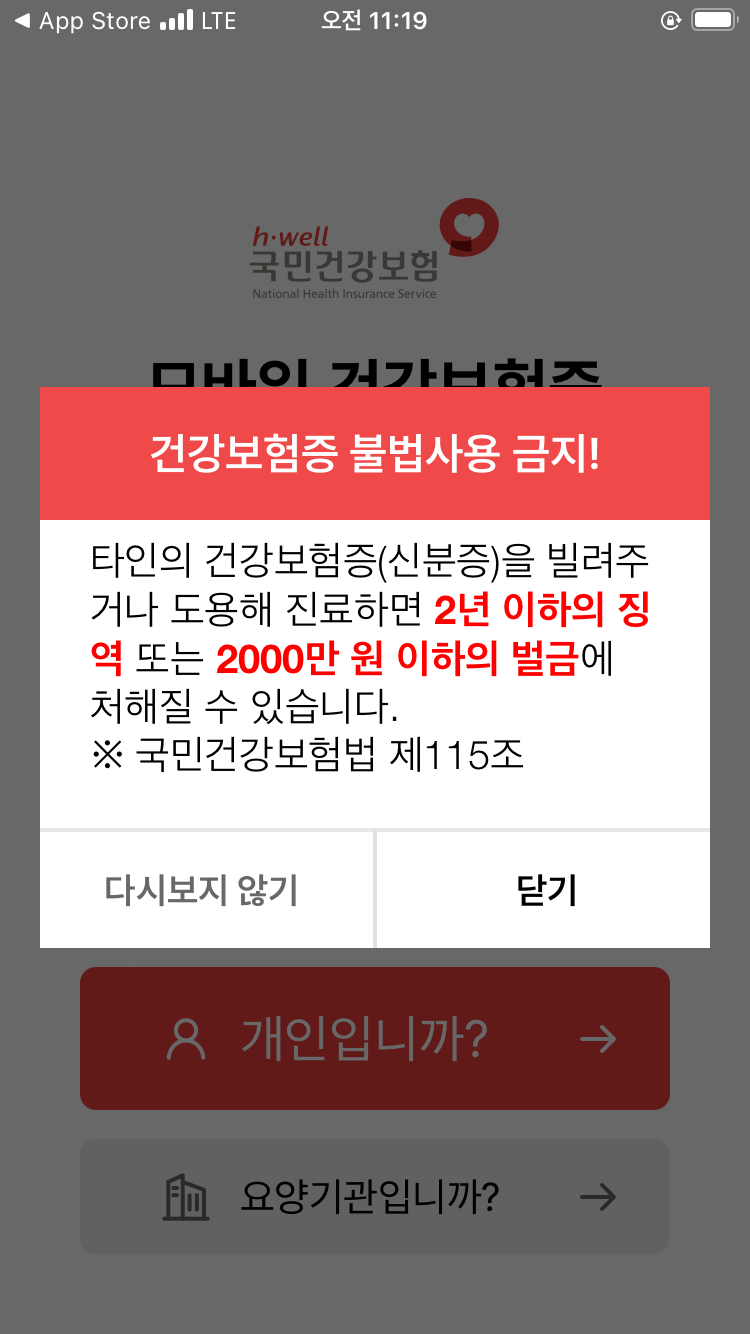Close the warning popup with 닫기
Viewport: 750px width, 1334px height.
pyautogui.click(x=543, y=890)
